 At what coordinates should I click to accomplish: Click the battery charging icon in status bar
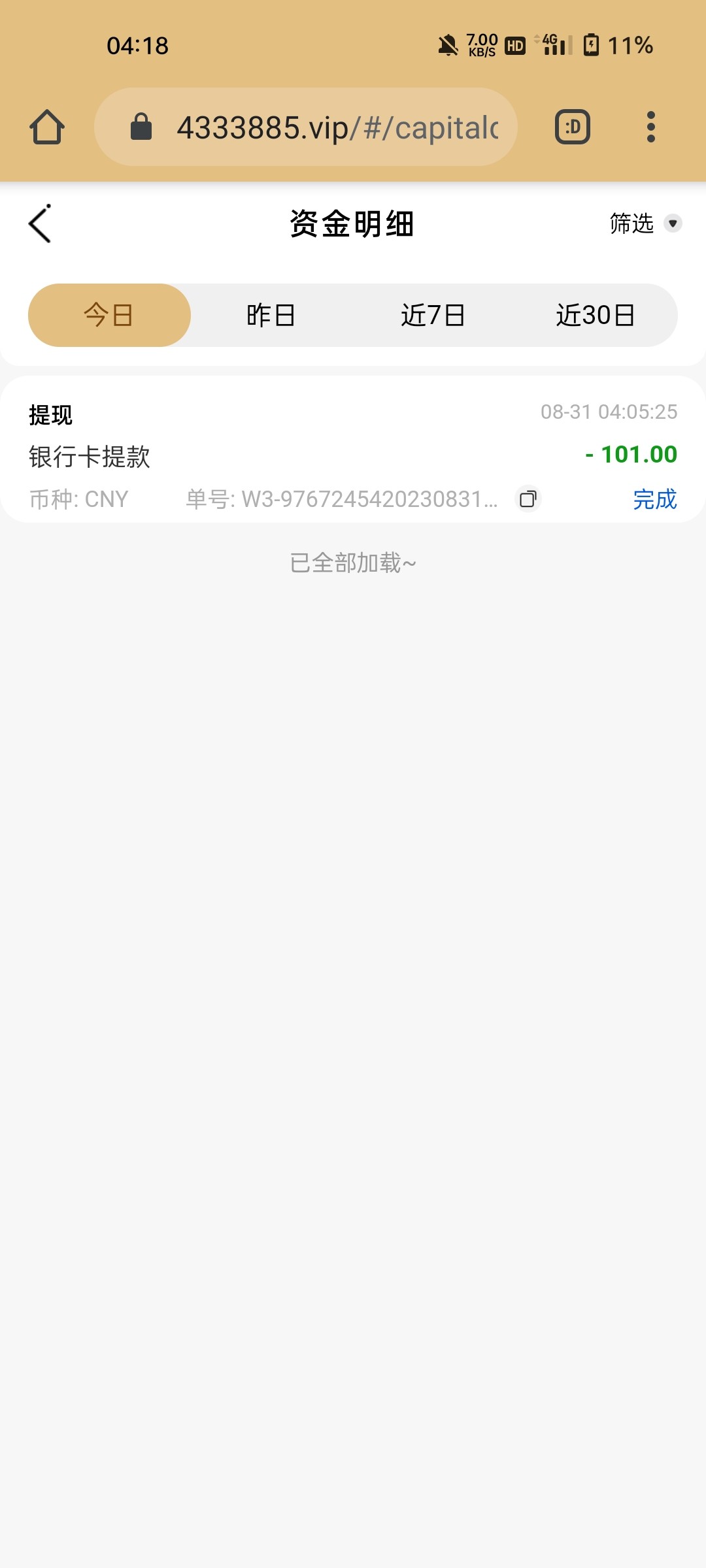[x=592, y=46]
